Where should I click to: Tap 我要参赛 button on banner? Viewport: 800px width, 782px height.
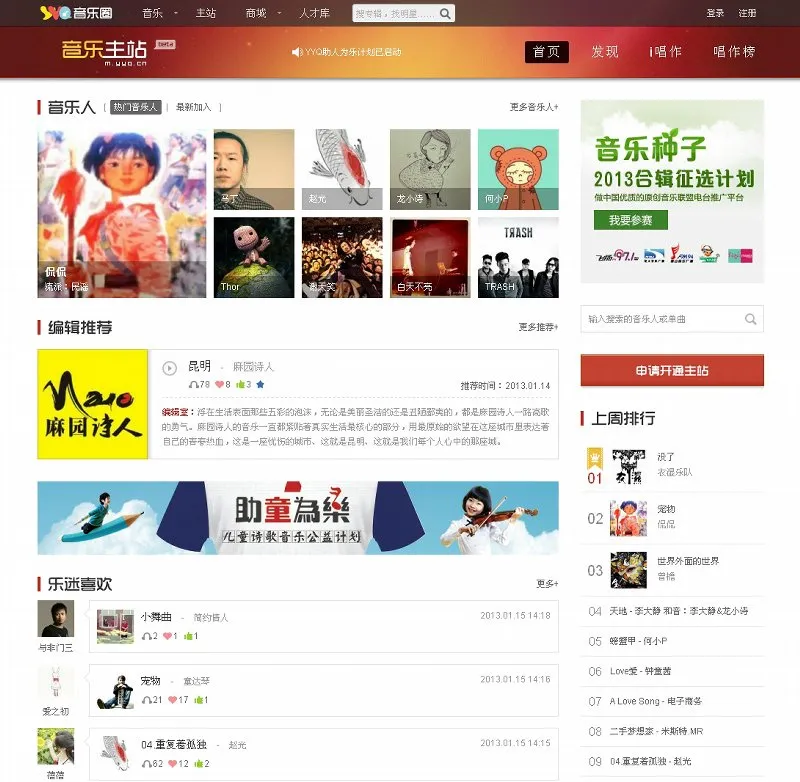630,220
